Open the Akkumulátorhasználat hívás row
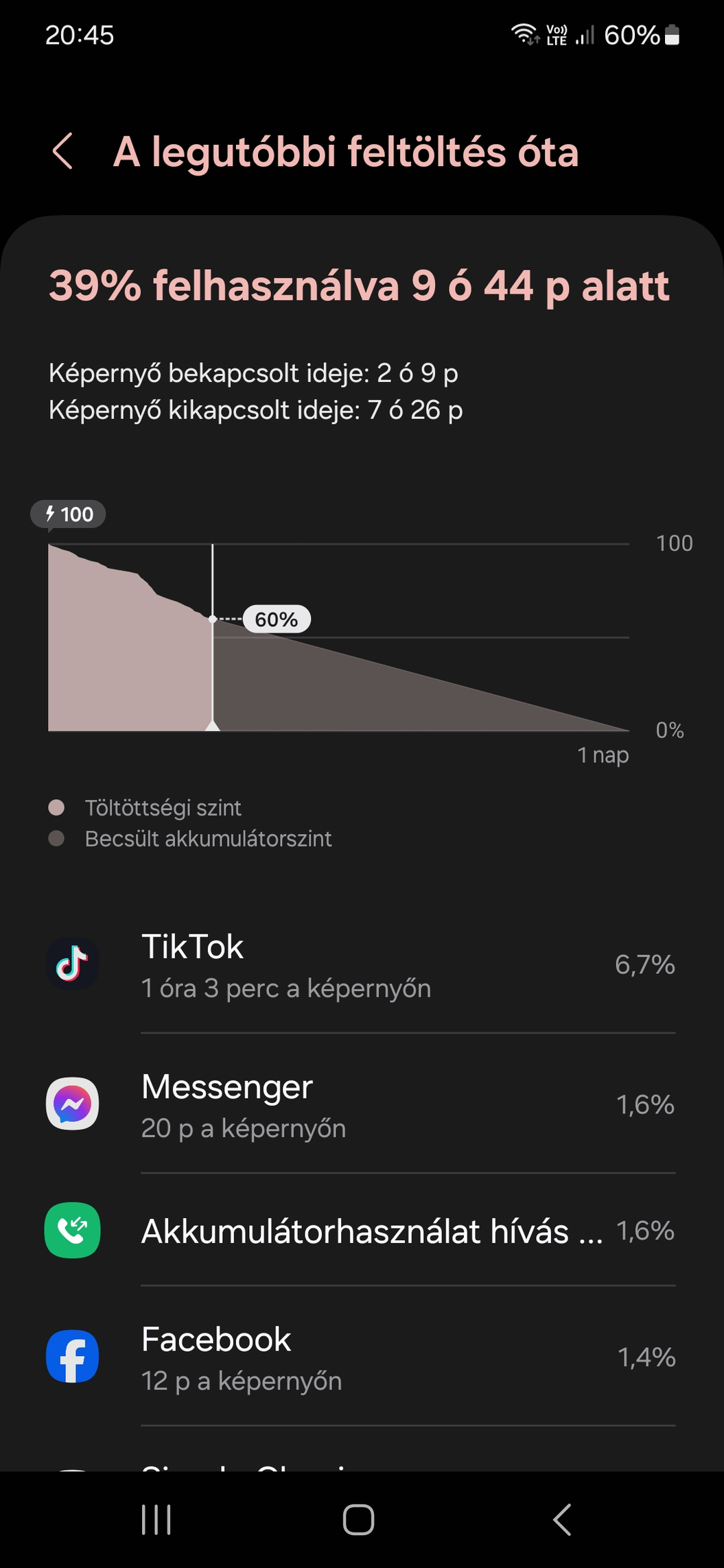This screenshot has height=1568, width=724. pos(362,1231)
